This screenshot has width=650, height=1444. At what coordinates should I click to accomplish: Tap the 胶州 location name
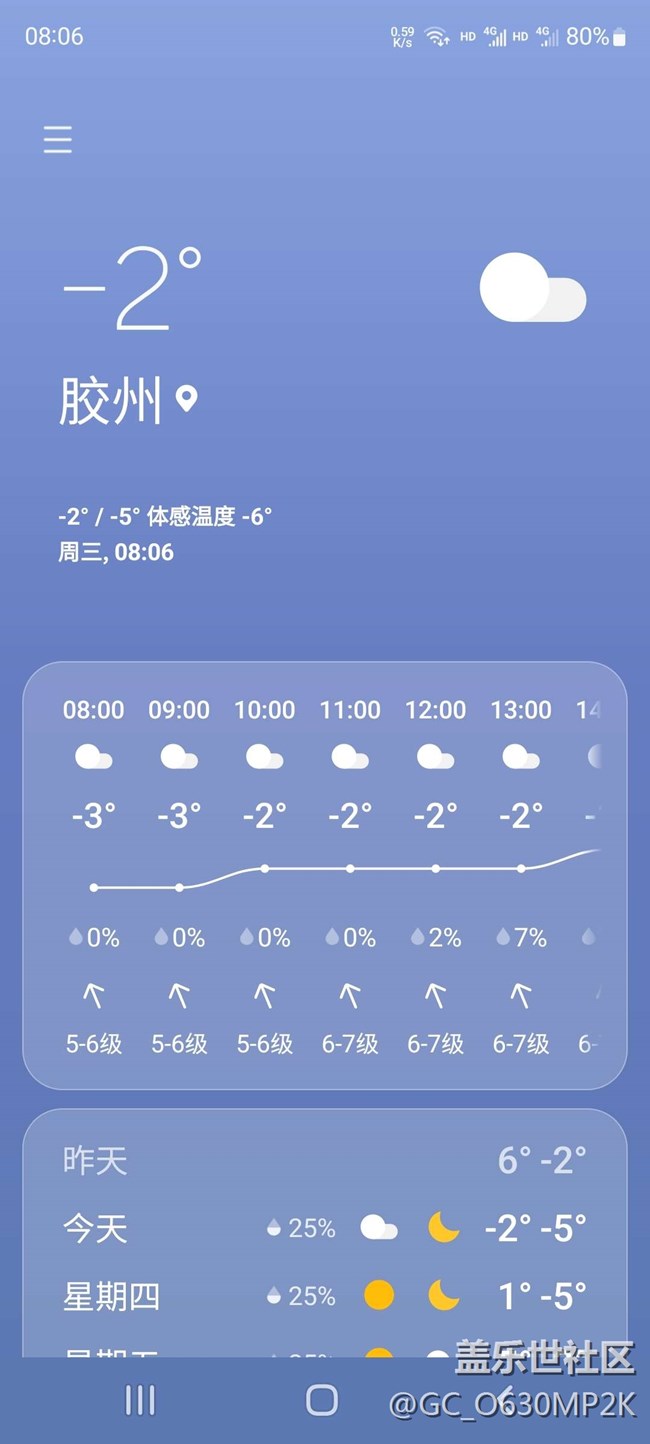click(111, 400)
